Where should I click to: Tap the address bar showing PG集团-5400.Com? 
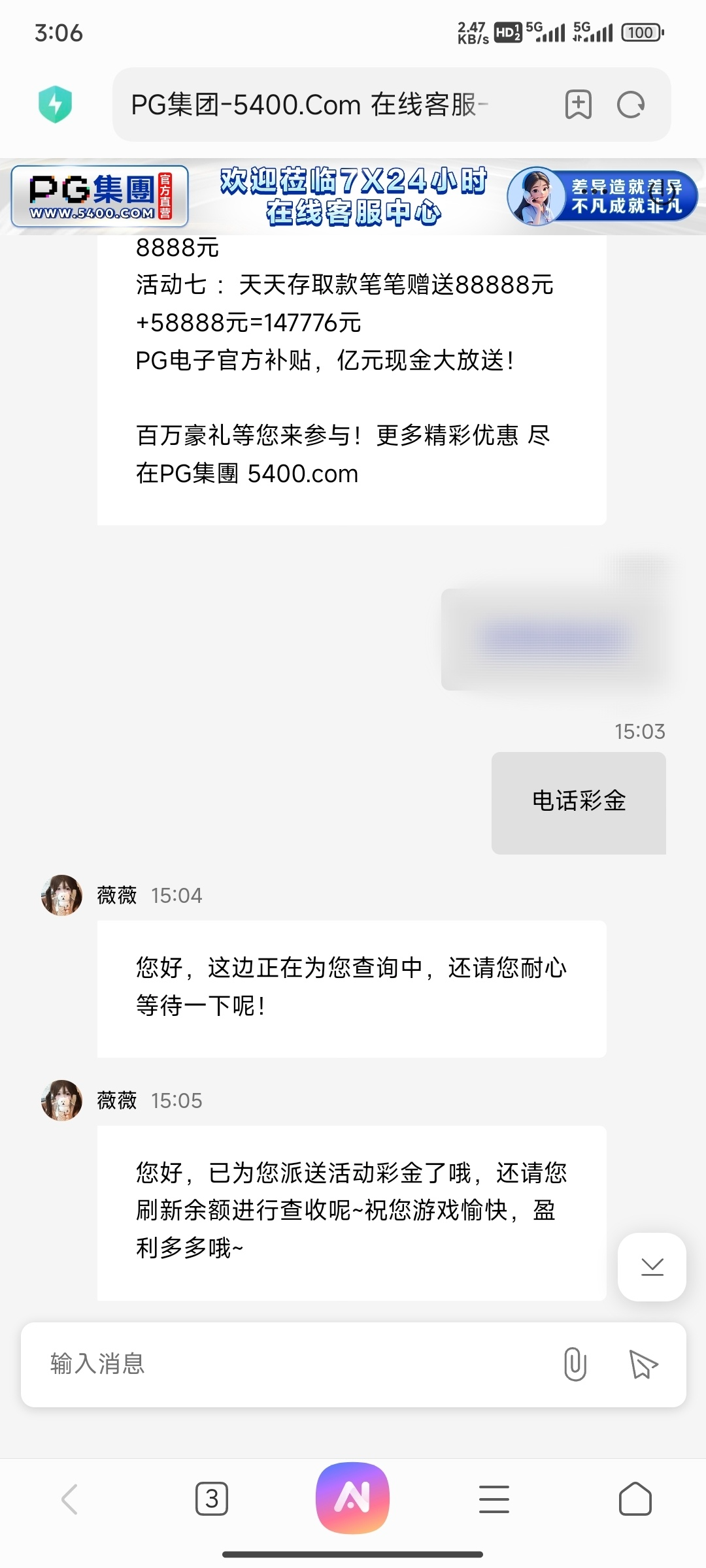coord(307,105)
